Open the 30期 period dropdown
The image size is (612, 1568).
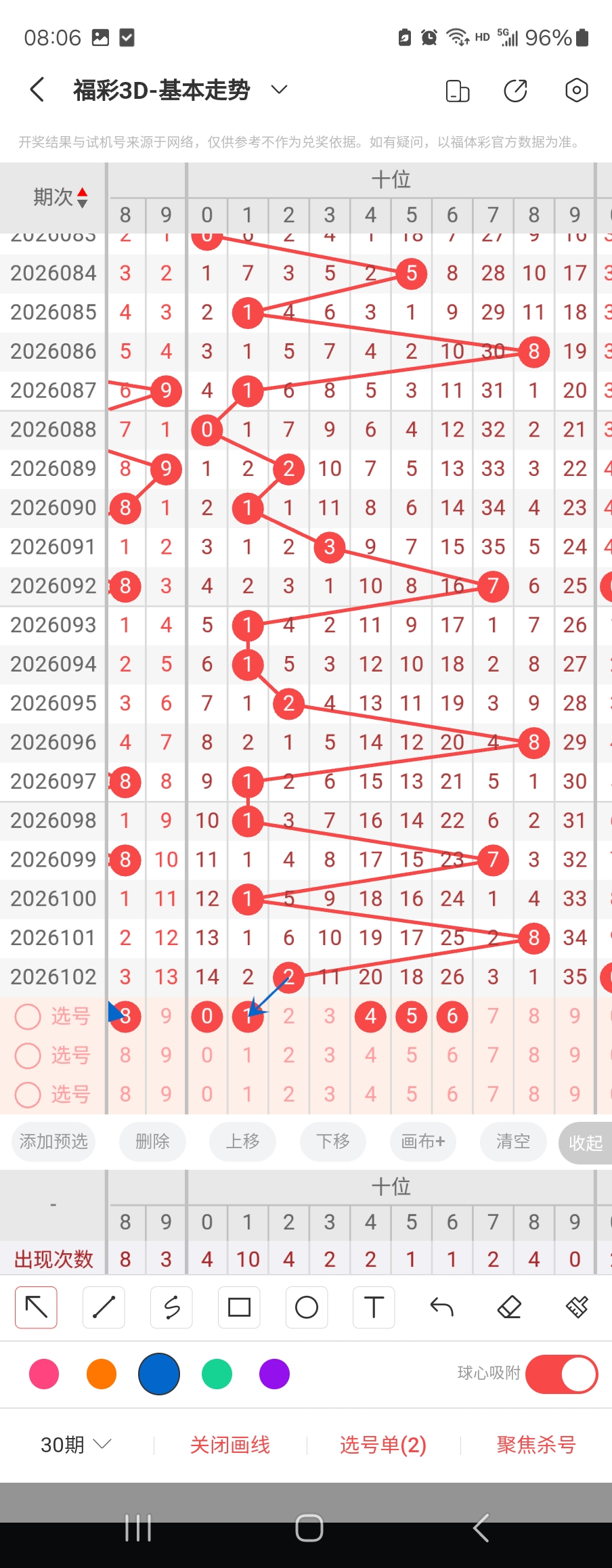click(x=76, y=1445)
